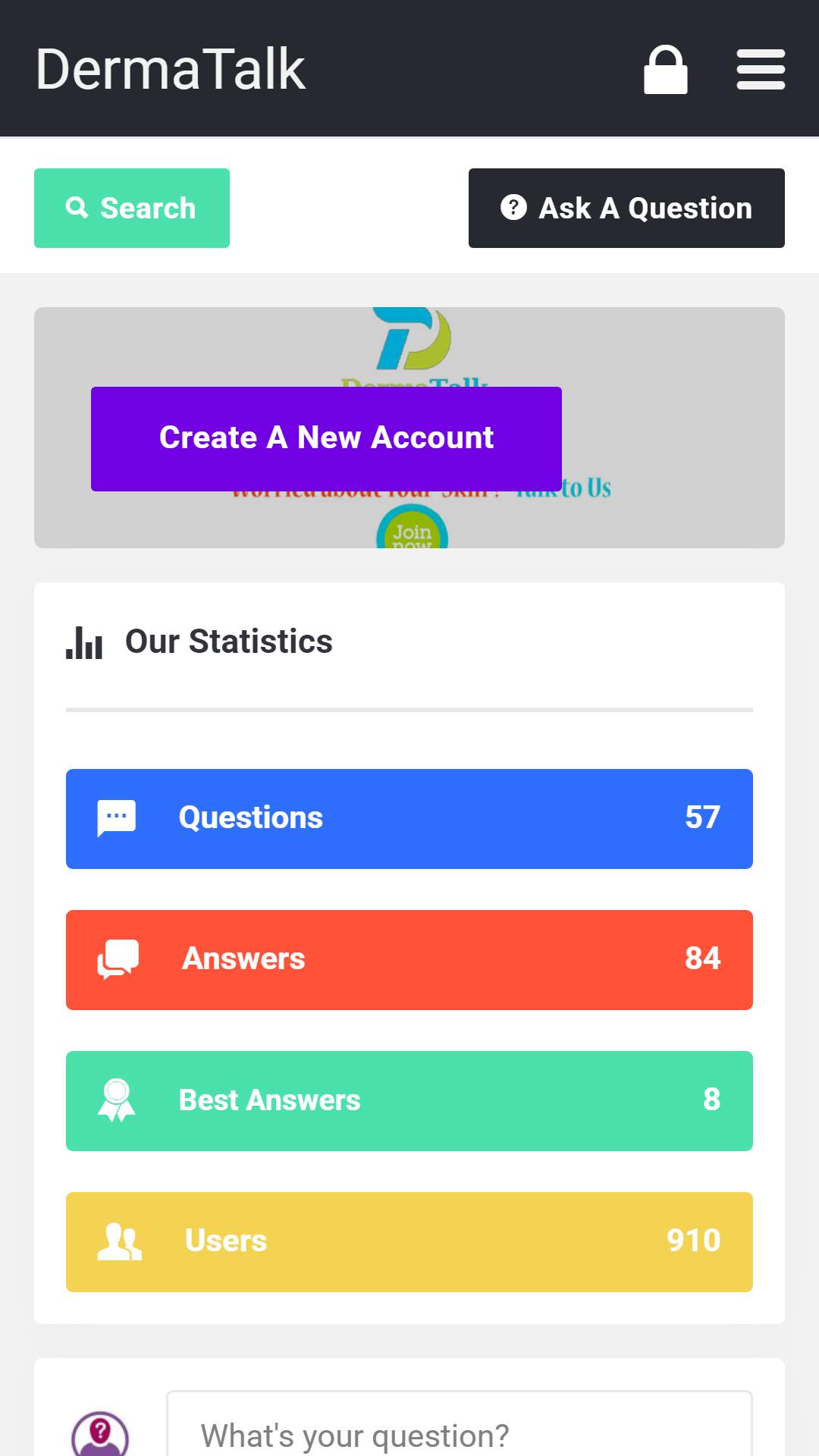The height and width of the screenshot is (1456, 819).
Task: Tap Create A New Account
Action: pyautogui.click(x=326, y=438)
